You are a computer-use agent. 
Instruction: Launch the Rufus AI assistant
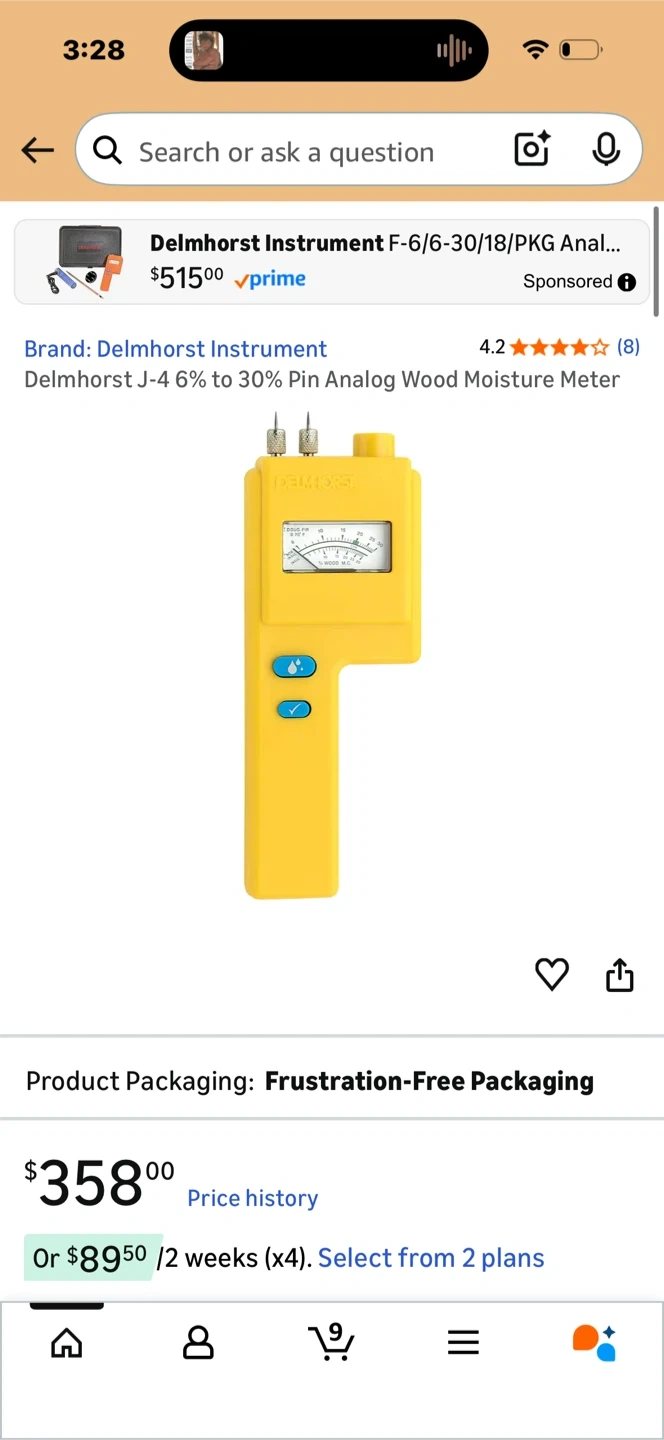(594, 1342)
